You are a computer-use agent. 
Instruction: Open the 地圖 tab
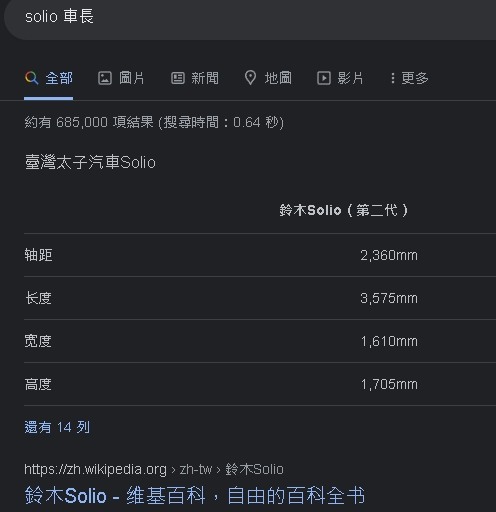[268, 79]
